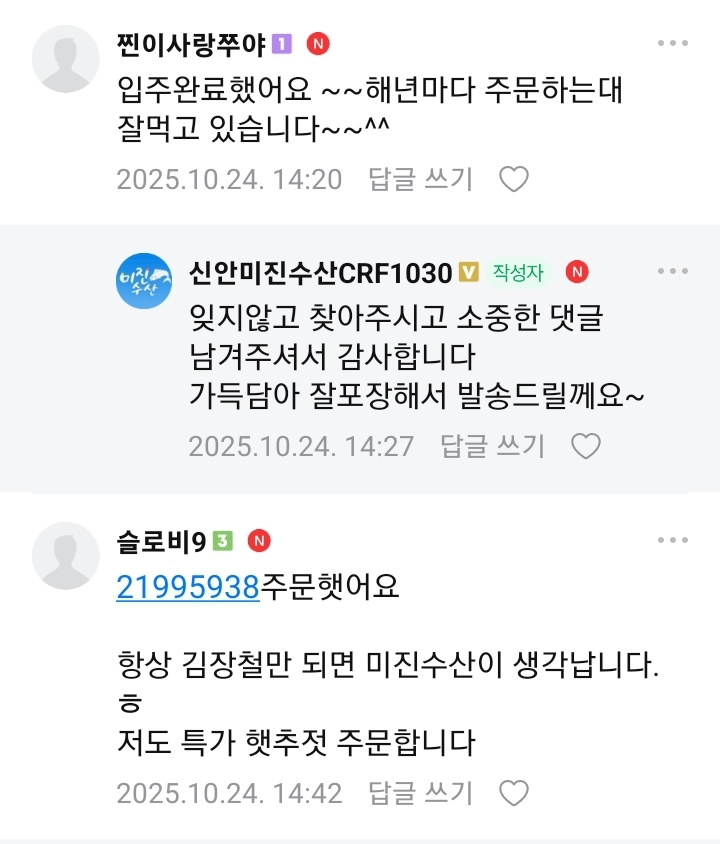Open 찐이사랑쭈야's profile via the nickname
The height and width of the screenshot is (844, 720).
click(x=192, y=44)
